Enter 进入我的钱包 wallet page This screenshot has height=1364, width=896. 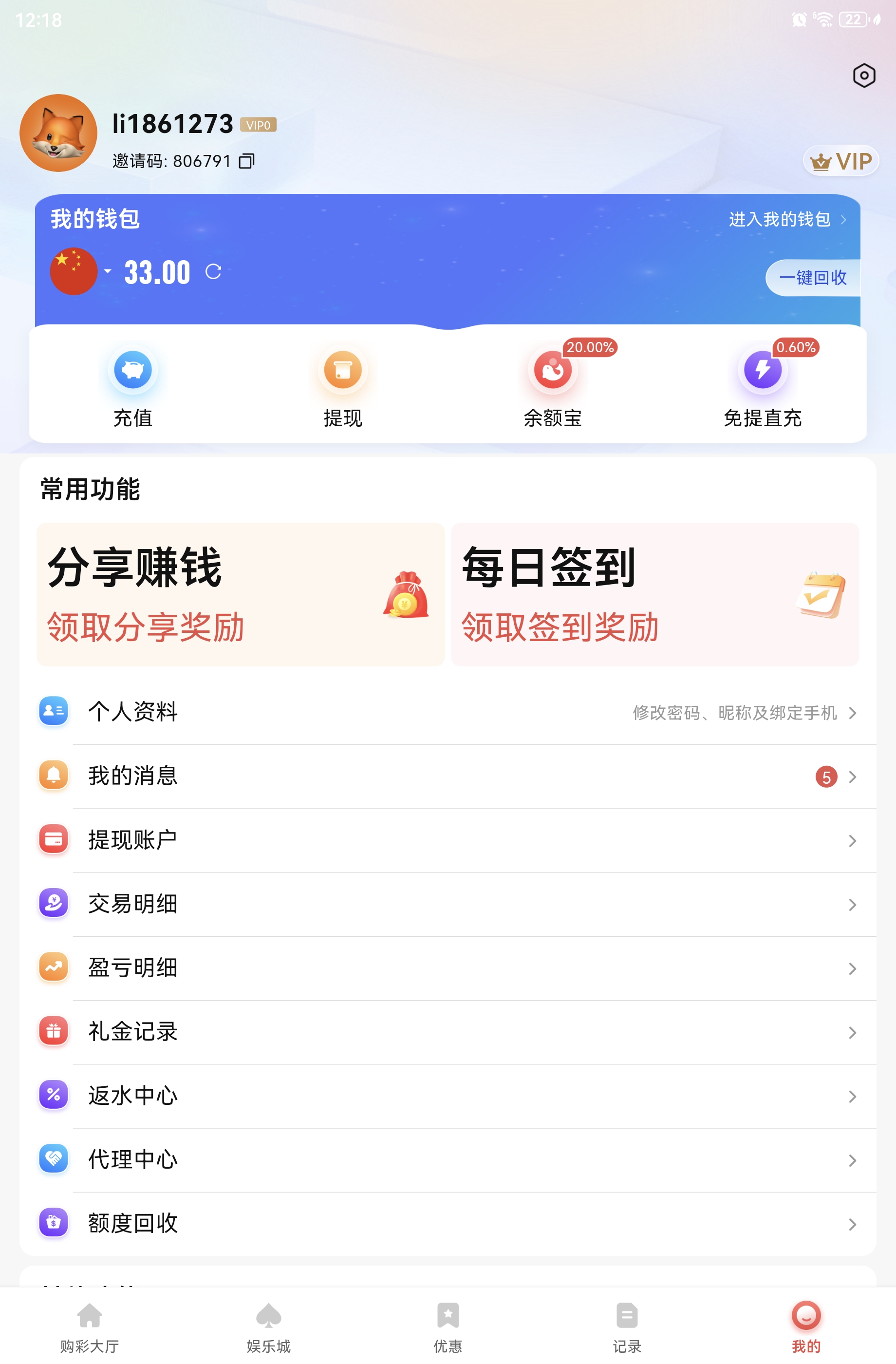[786, 219]
